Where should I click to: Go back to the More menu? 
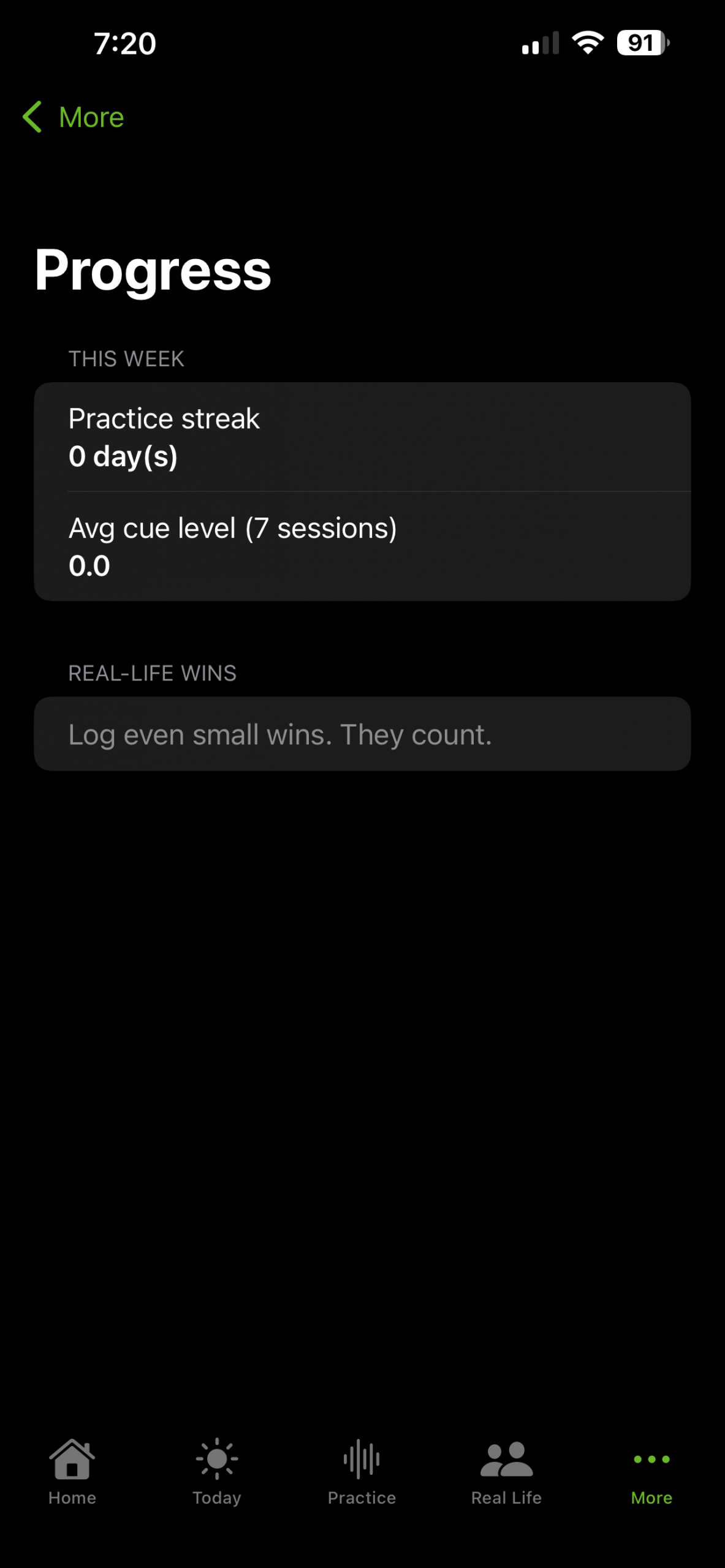tap(74, 117)
